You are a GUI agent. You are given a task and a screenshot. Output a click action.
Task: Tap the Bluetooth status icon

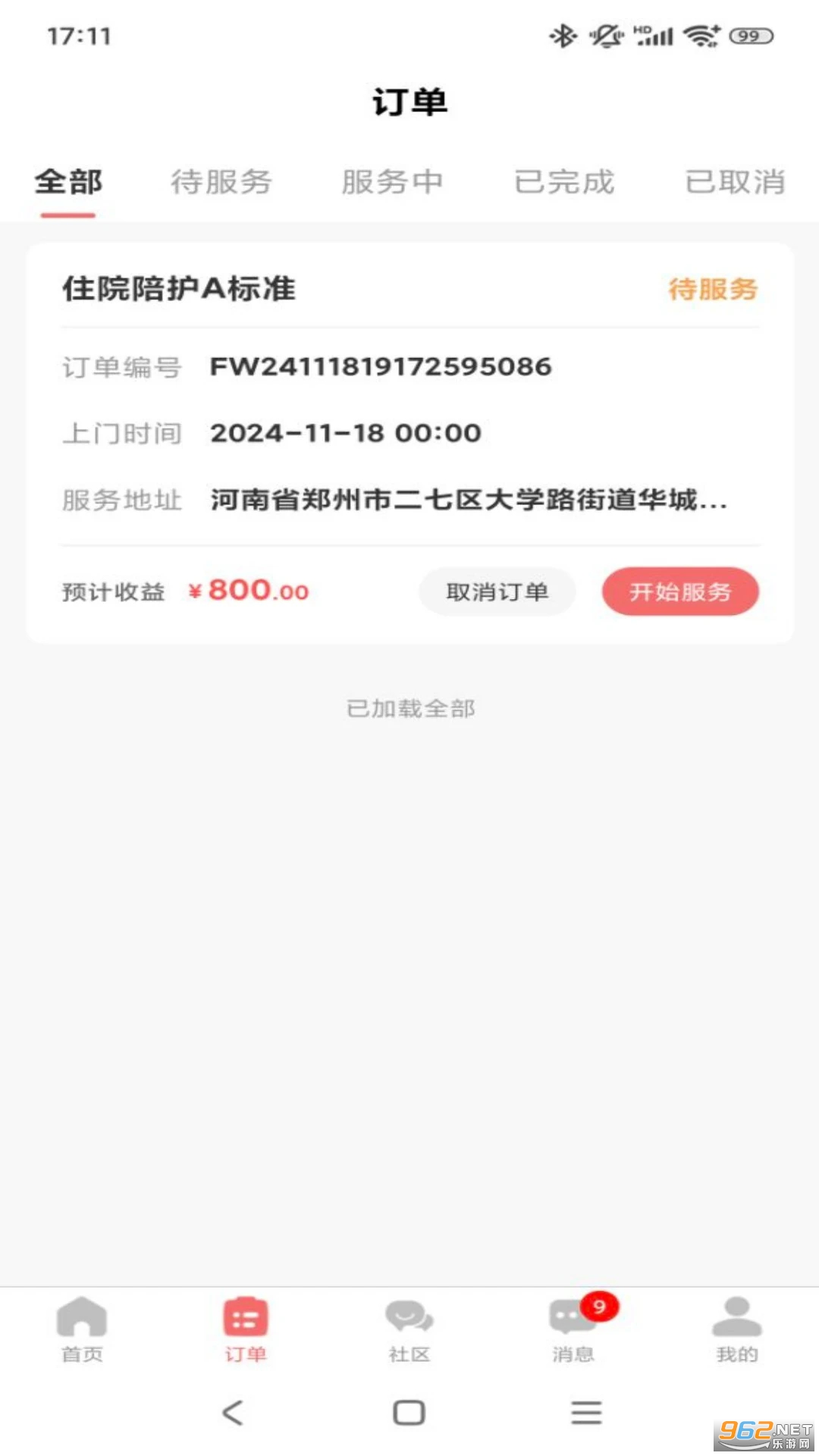click(x=563, y=34)
